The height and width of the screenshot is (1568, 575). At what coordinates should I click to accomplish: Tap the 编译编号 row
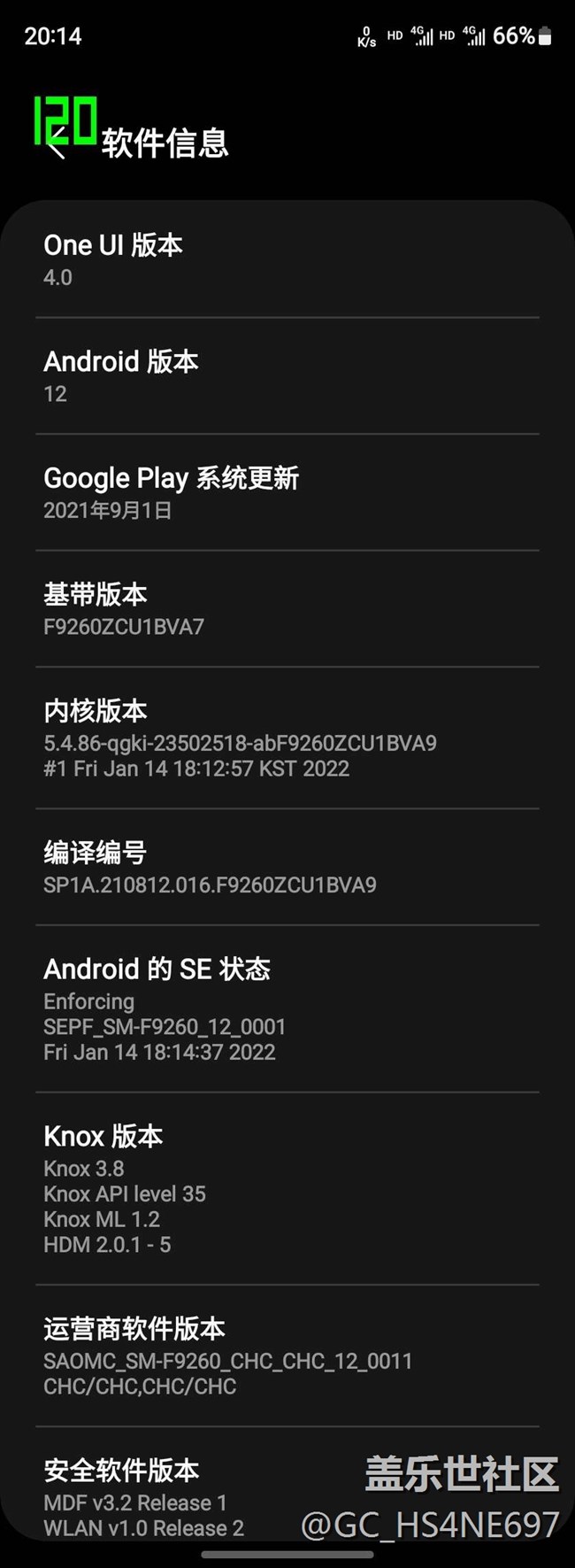tap(287, 867)
